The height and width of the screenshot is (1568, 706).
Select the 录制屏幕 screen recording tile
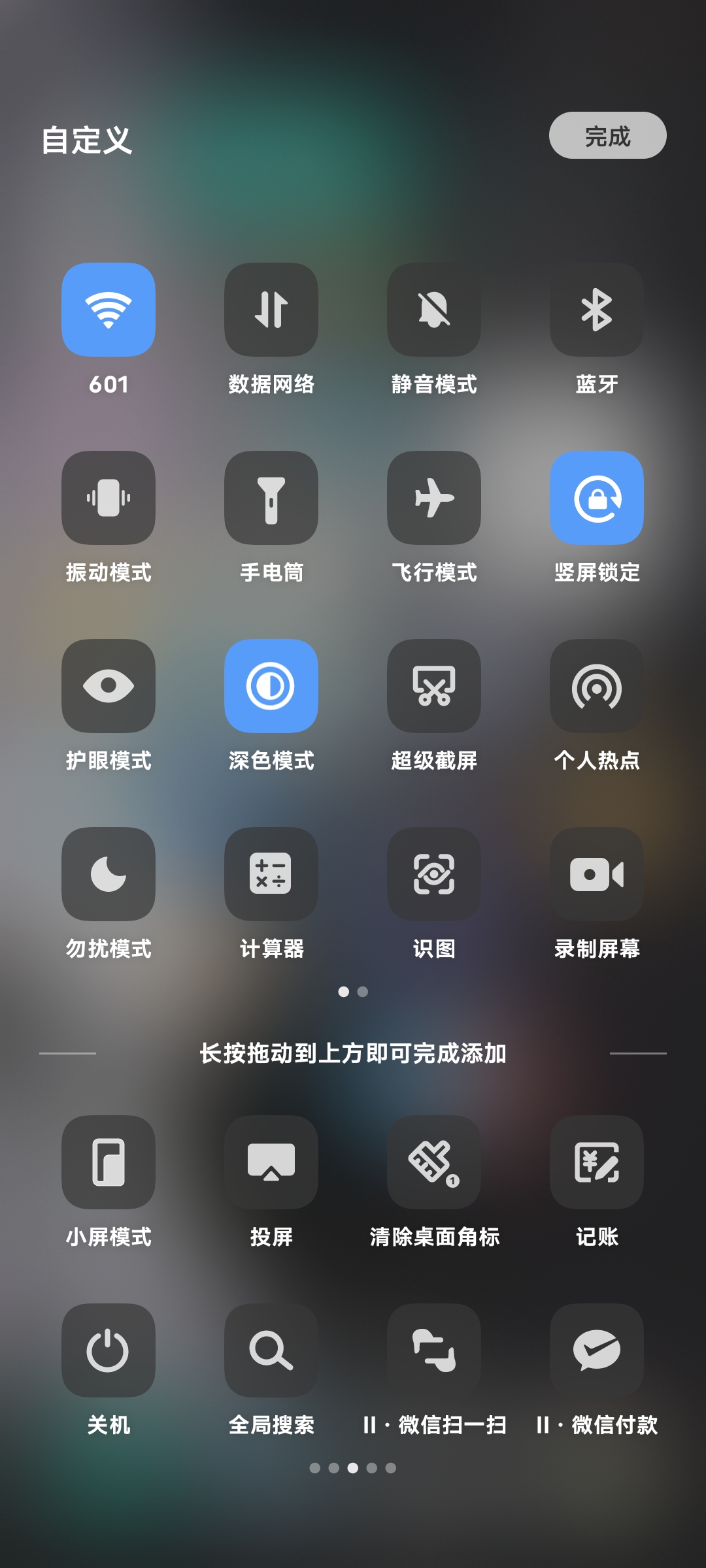coord(597,874)
